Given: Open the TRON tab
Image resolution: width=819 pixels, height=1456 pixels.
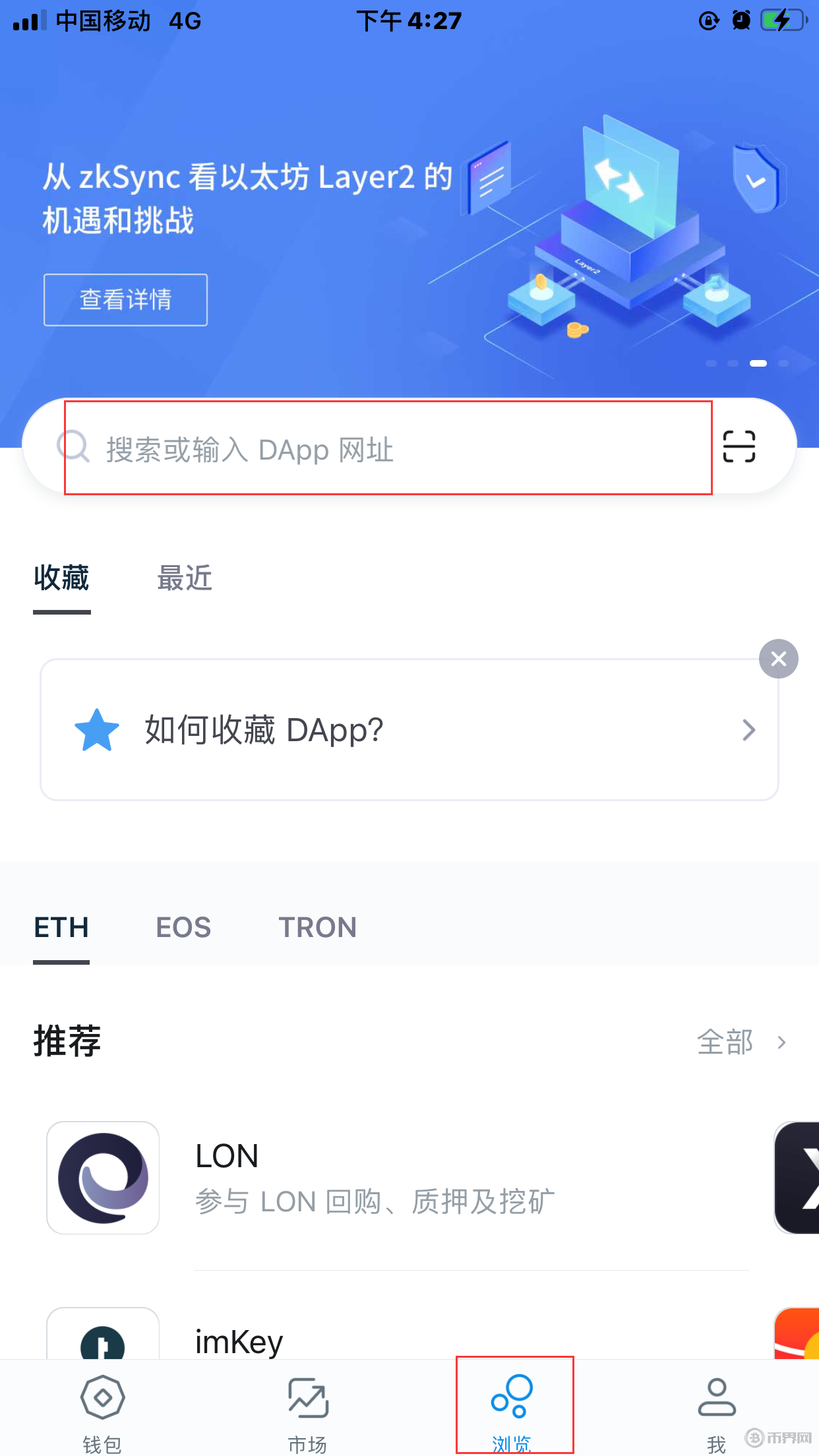Looking at the screenshot, I should 318,927.
